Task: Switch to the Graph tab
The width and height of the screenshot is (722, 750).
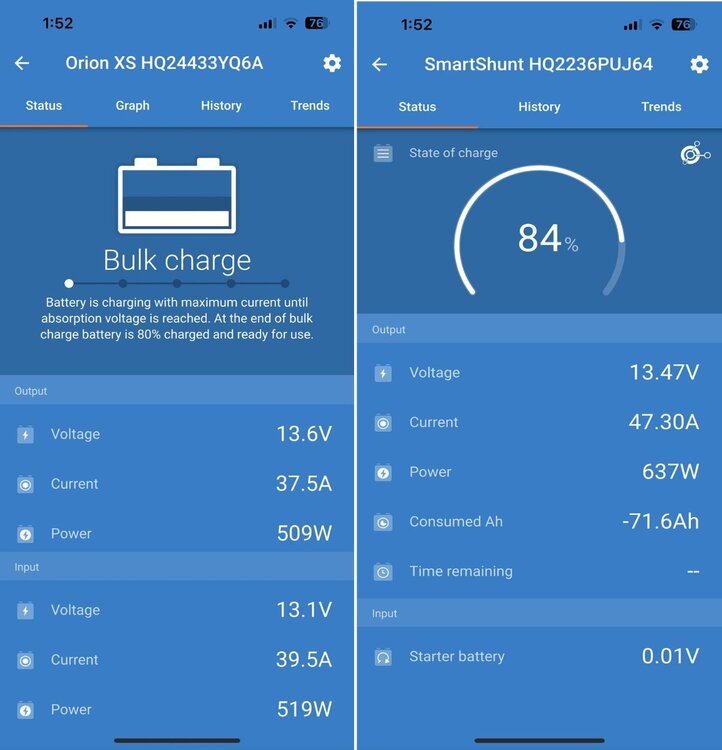Action: point(132,105)
